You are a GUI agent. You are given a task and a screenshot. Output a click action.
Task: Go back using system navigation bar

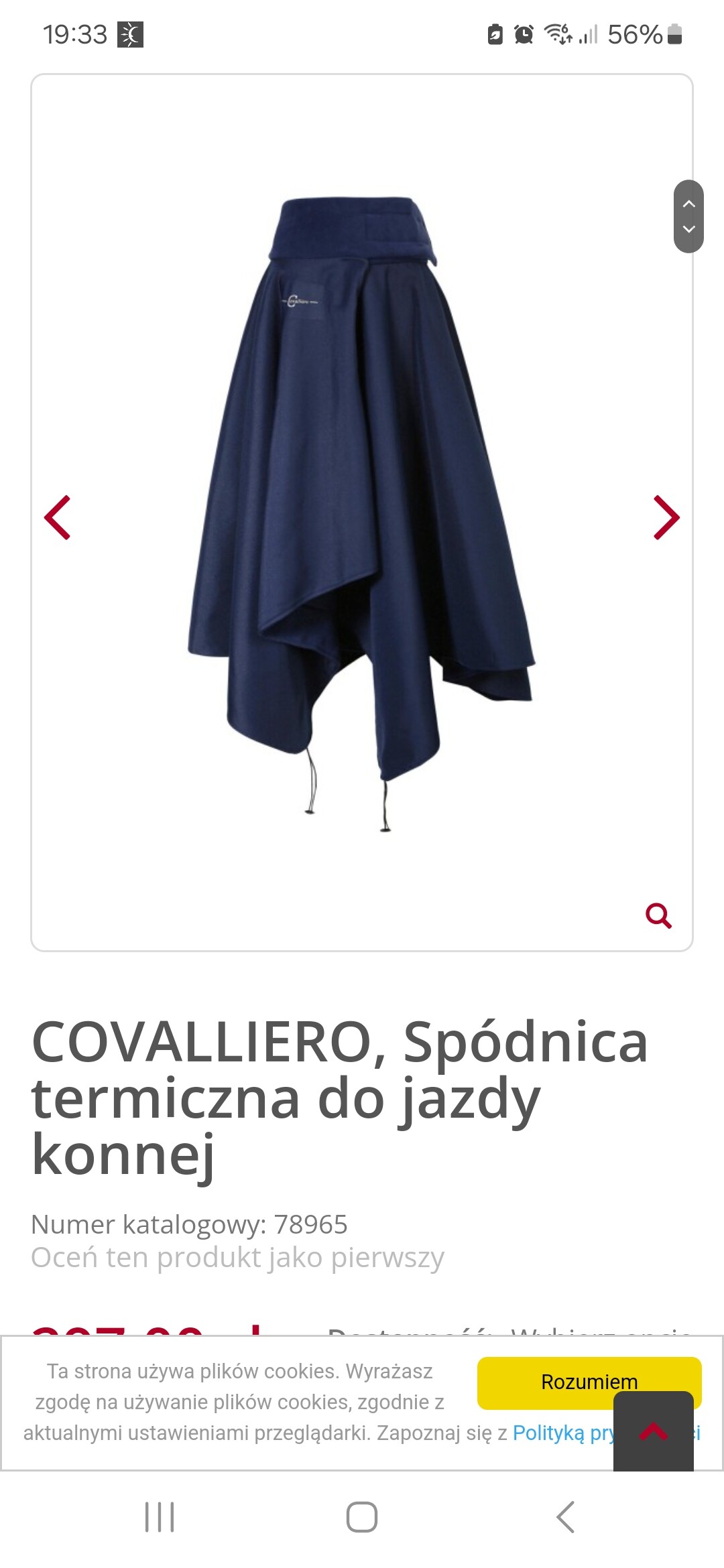coord(565,1517)
